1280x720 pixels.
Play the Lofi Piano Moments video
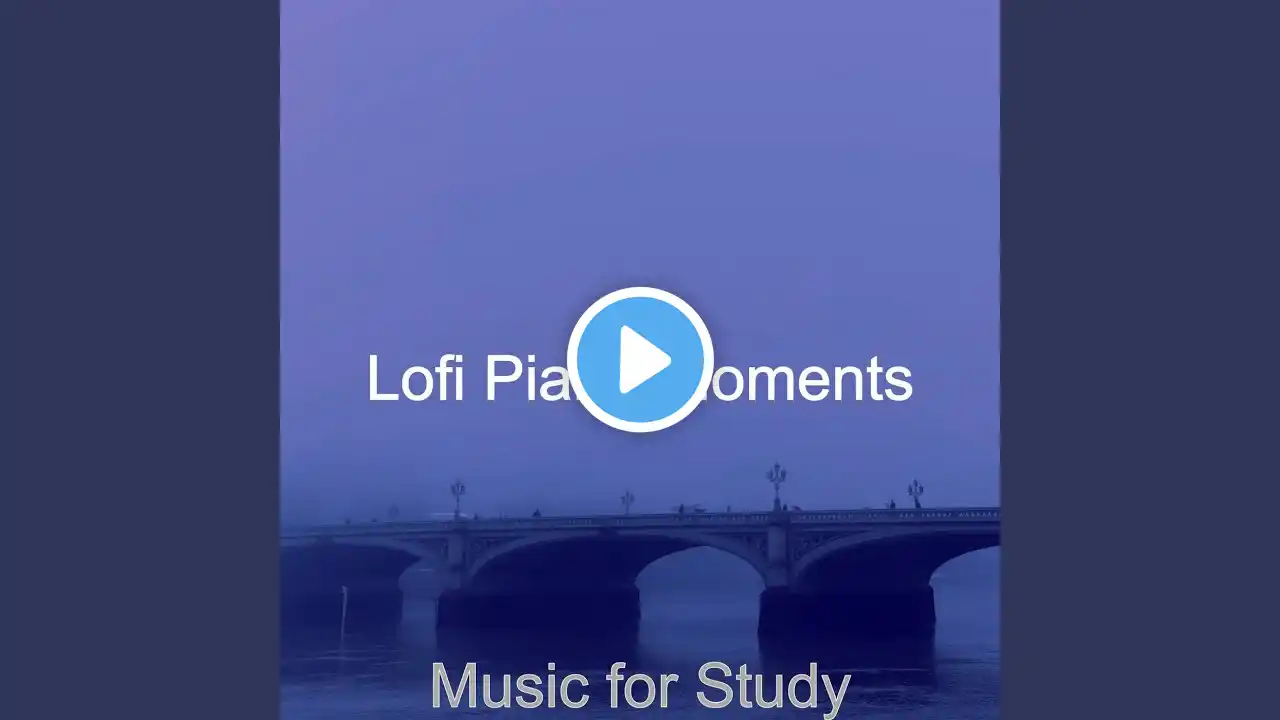[x=640, y=359]
